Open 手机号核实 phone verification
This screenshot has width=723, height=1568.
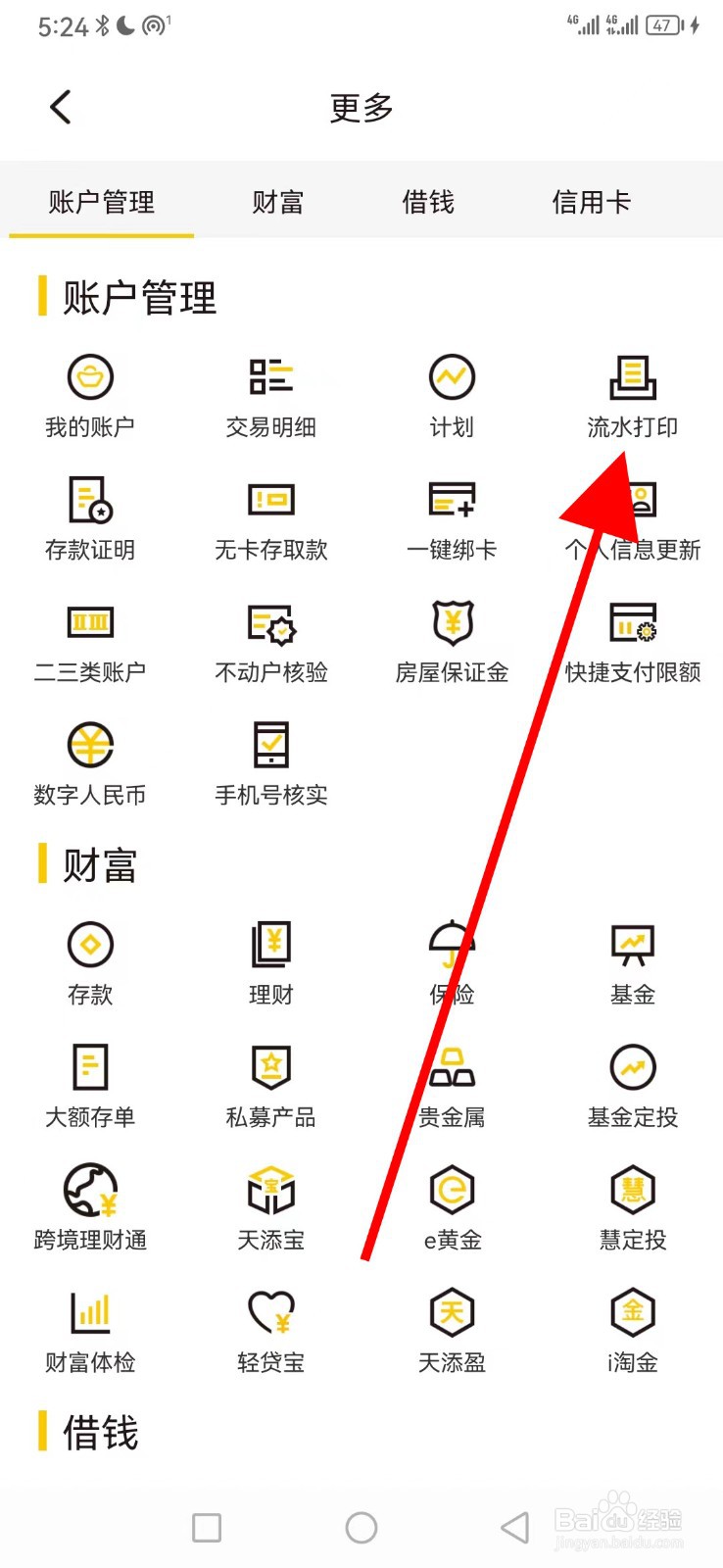tap(270, 759)
